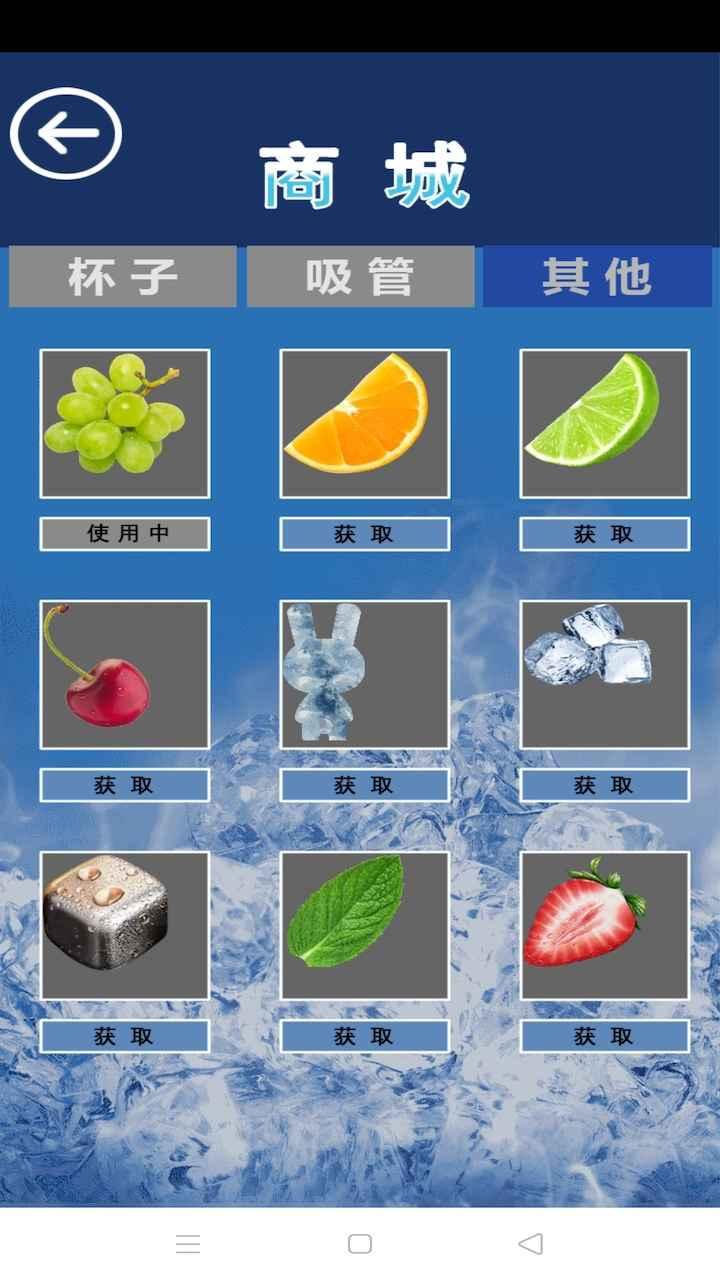Switch to the 吸管 straws tab
The height and width of the screenshot is (1280, 720).
360,277
